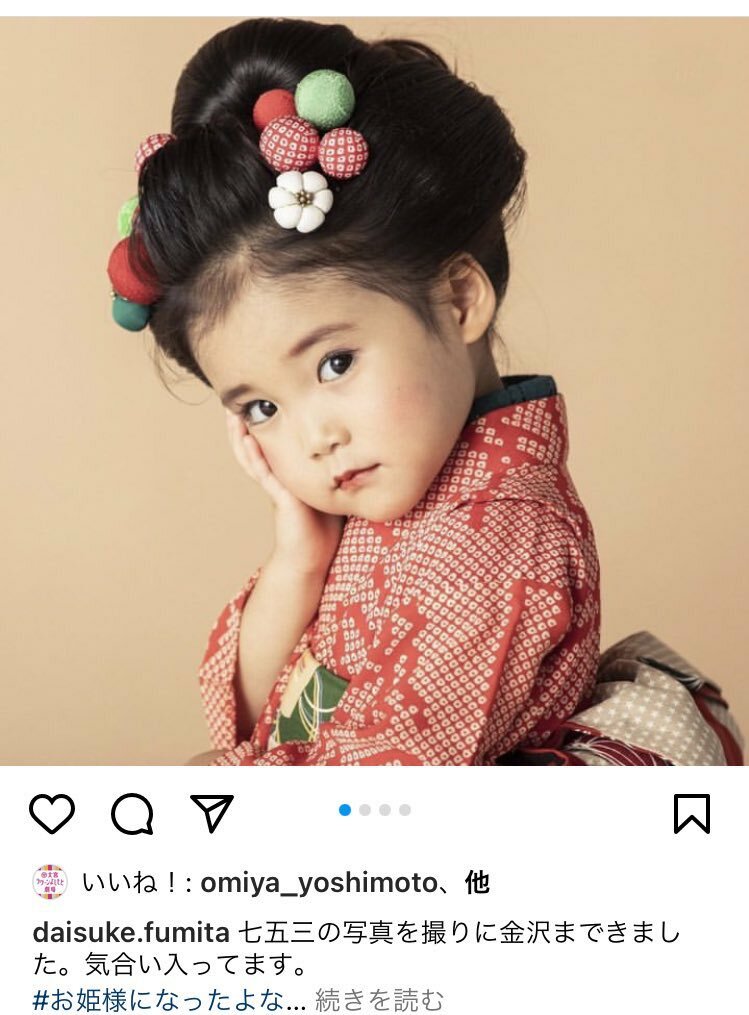749x1015 pixels.
Task: Open the daisuke.fumita profile from the caption
Action: point(131,933)
